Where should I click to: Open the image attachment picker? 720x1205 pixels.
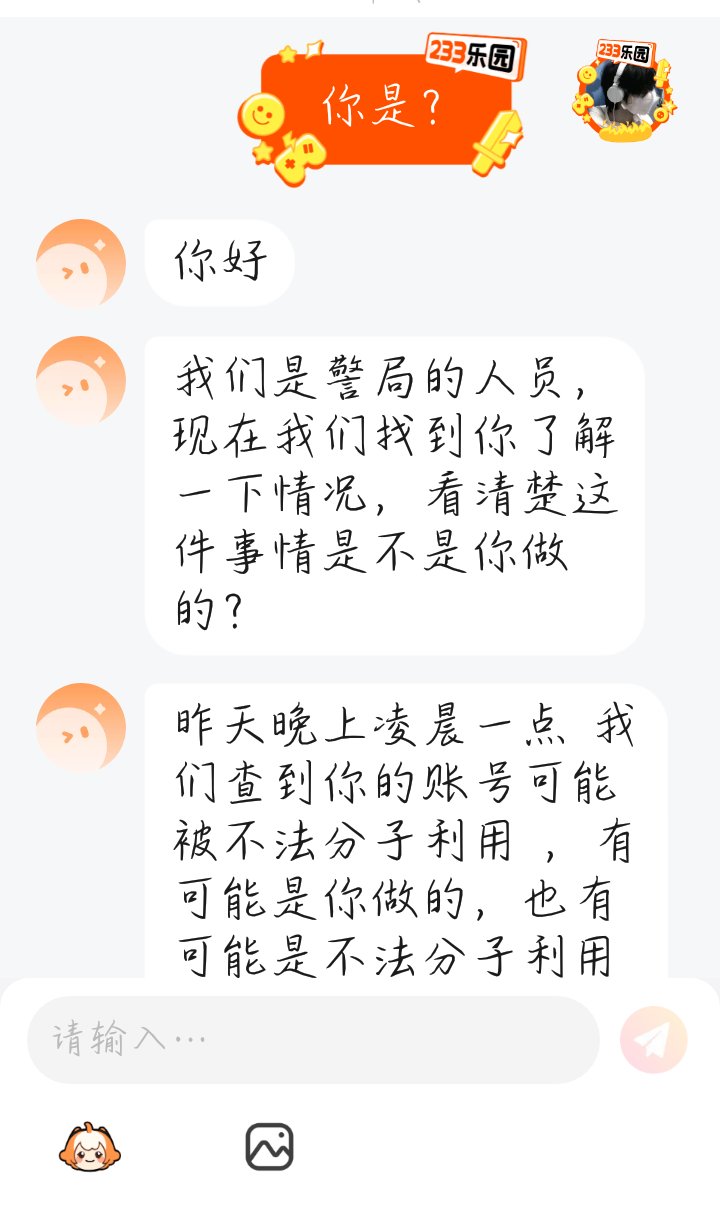pyautogui.click(x=269, y=1147)
